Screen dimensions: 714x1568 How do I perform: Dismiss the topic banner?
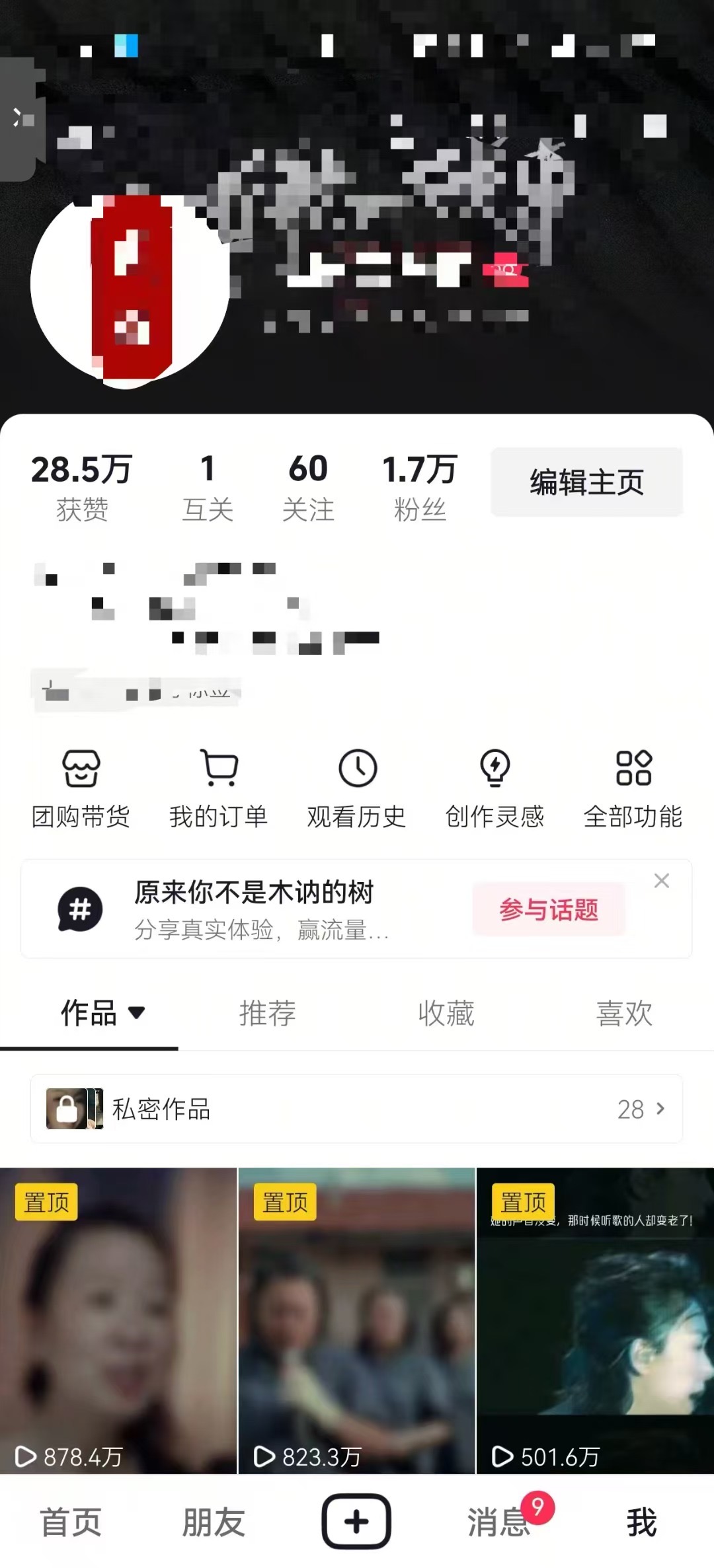point(661,881)
